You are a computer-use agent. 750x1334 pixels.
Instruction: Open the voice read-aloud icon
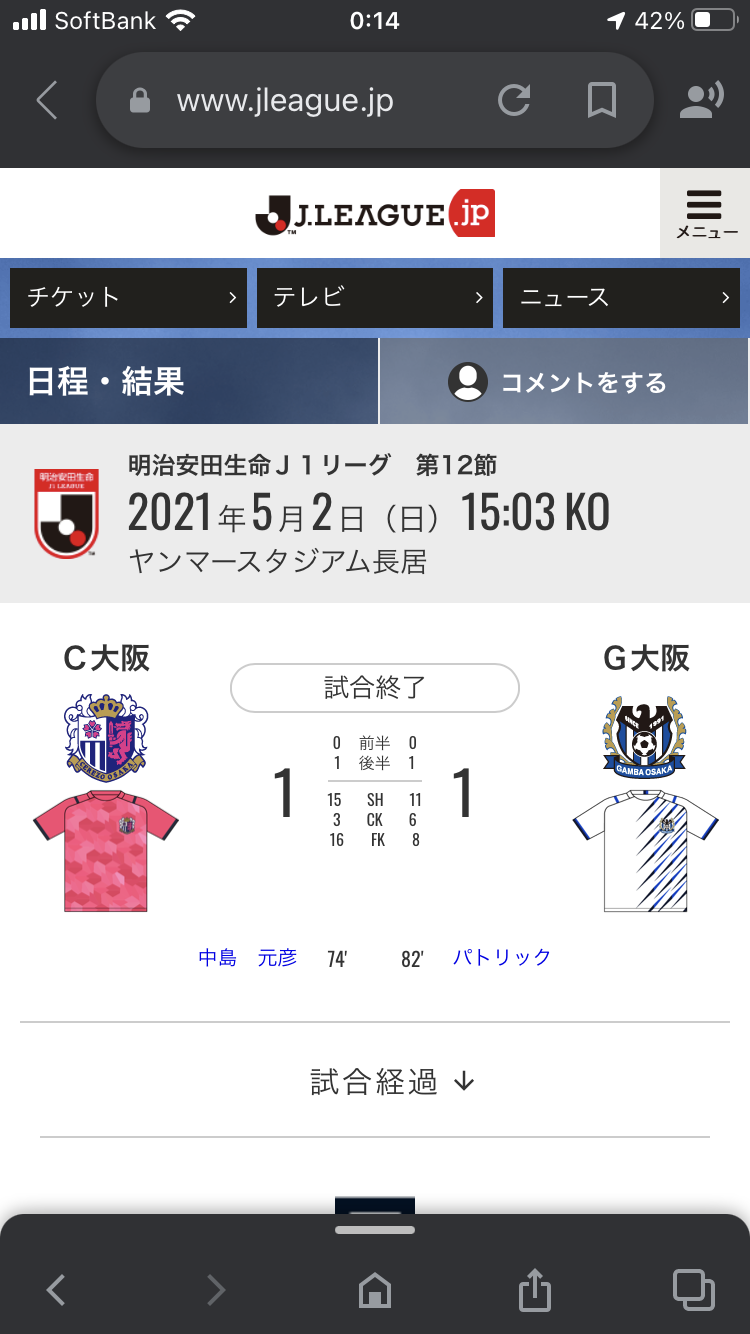tap(702, 100)
